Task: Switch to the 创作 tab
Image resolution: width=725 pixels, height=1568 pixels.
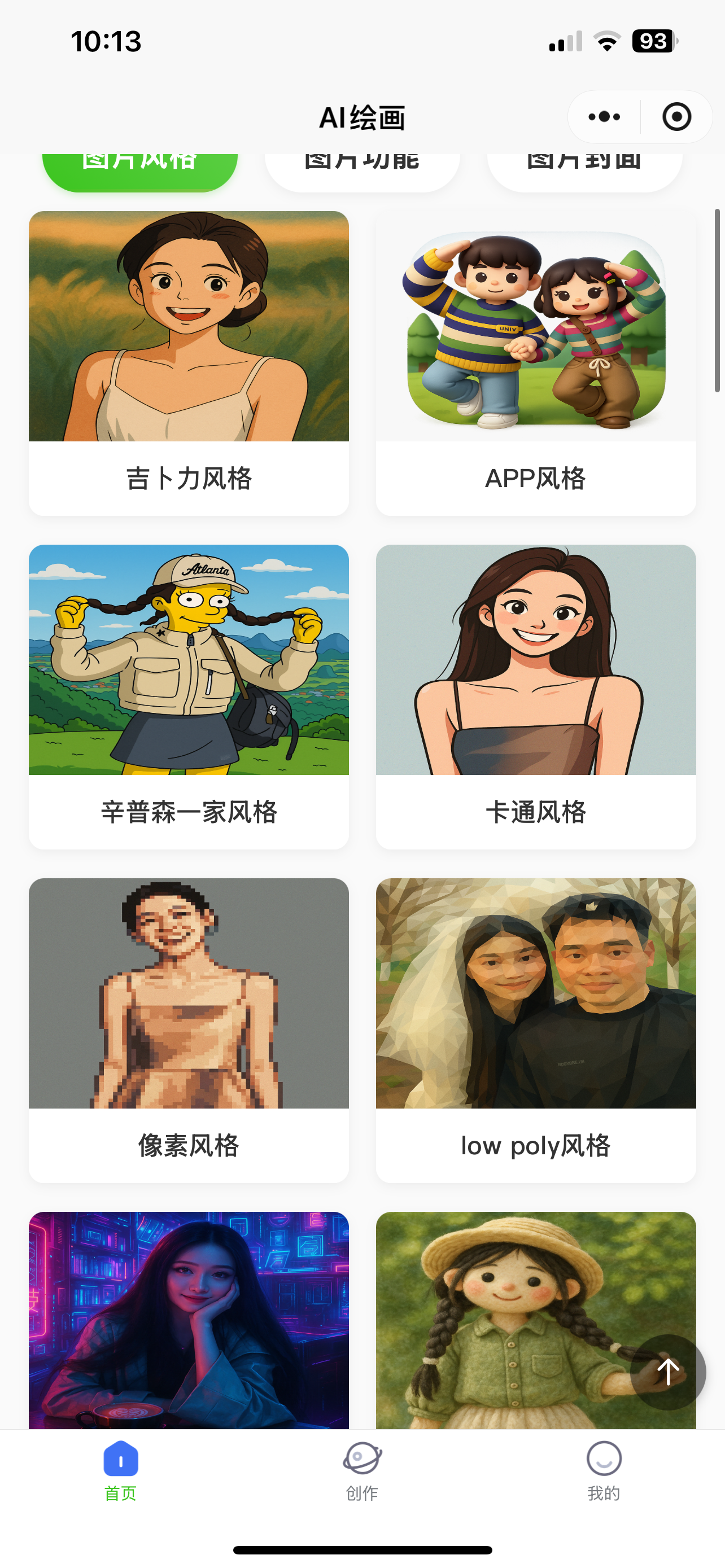Action: [x=362, y=1469]
